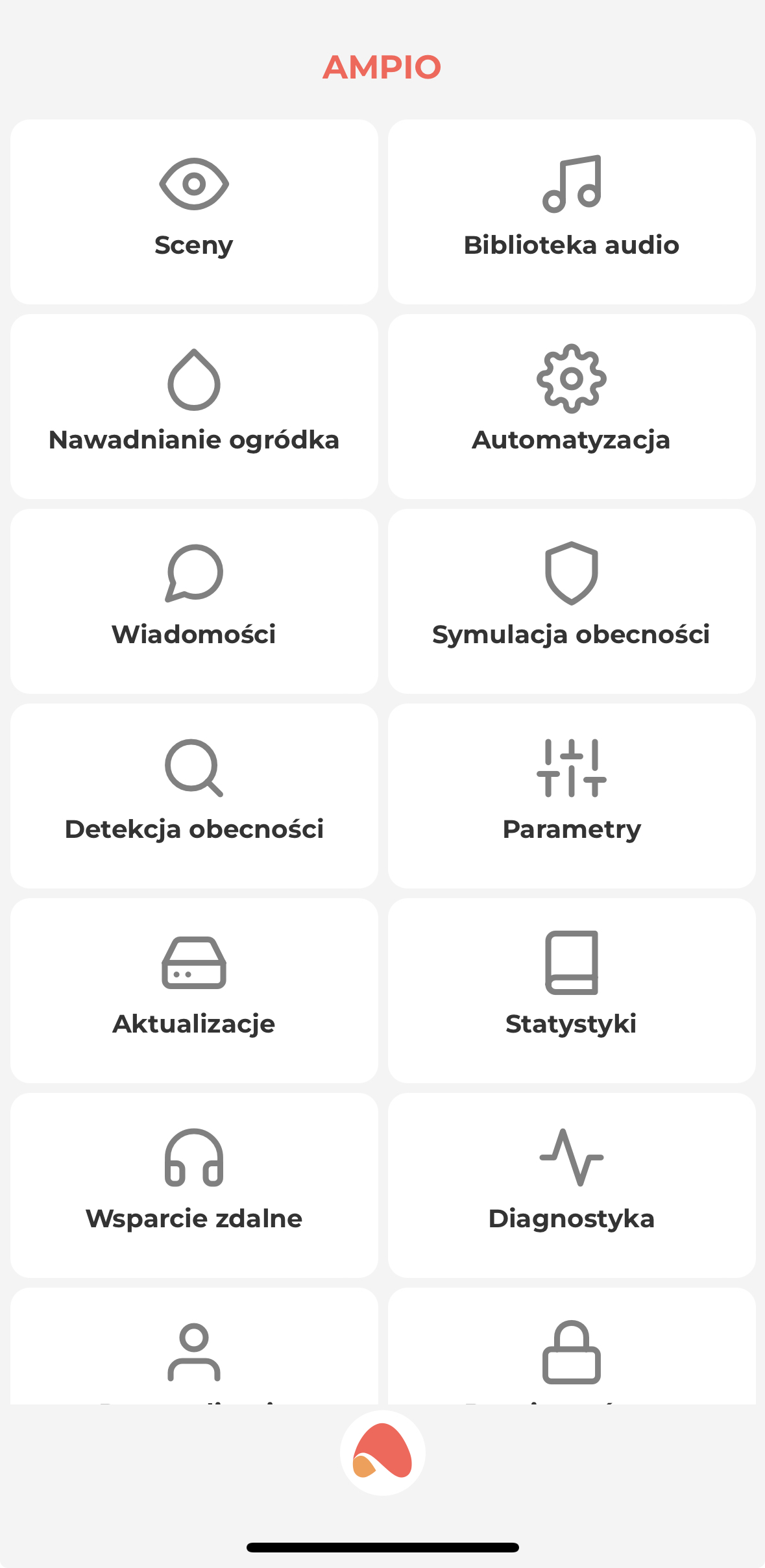The image size is (765, 1568).
Task: Open the Statystyki tile
Action: 572,990
